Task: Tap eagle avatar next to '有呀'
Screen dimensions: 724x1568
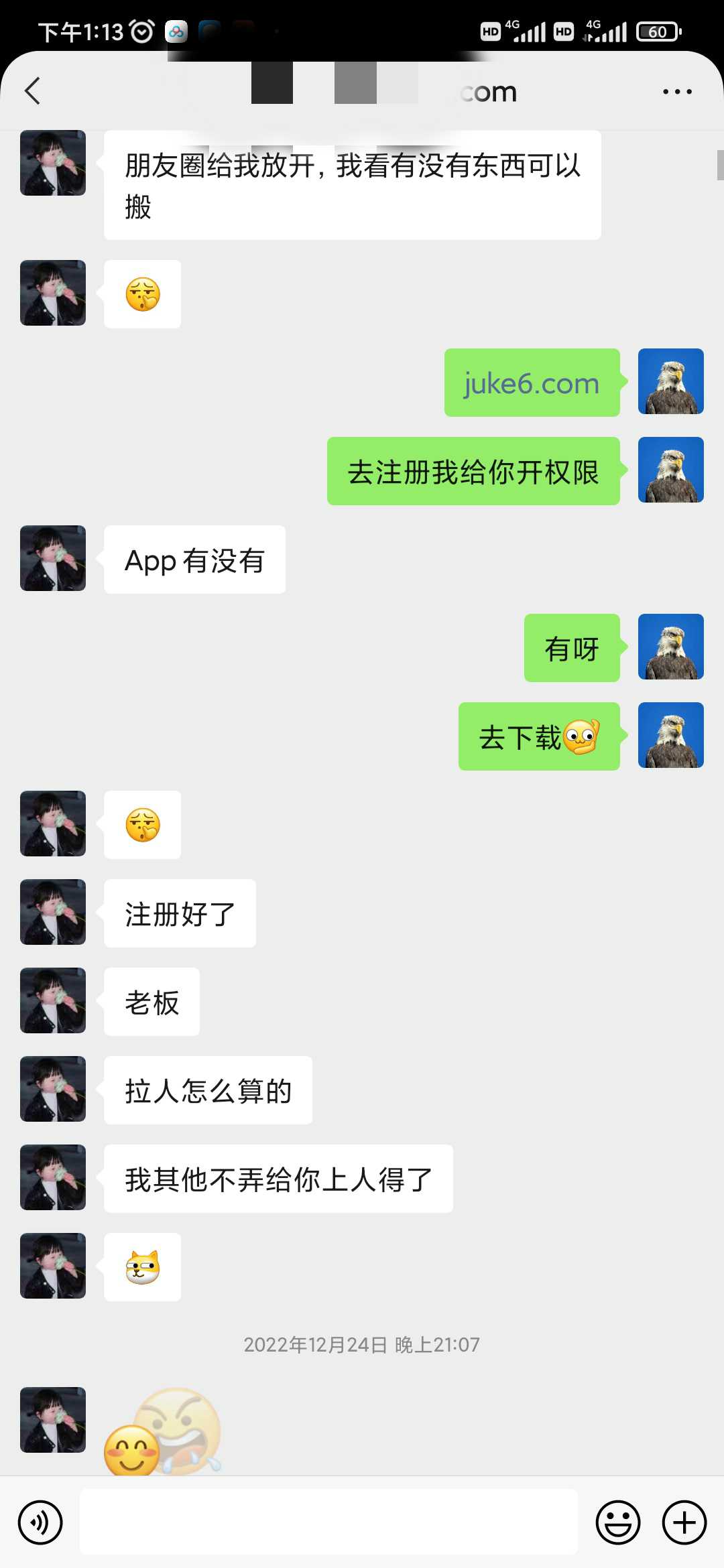Action: 671,647
